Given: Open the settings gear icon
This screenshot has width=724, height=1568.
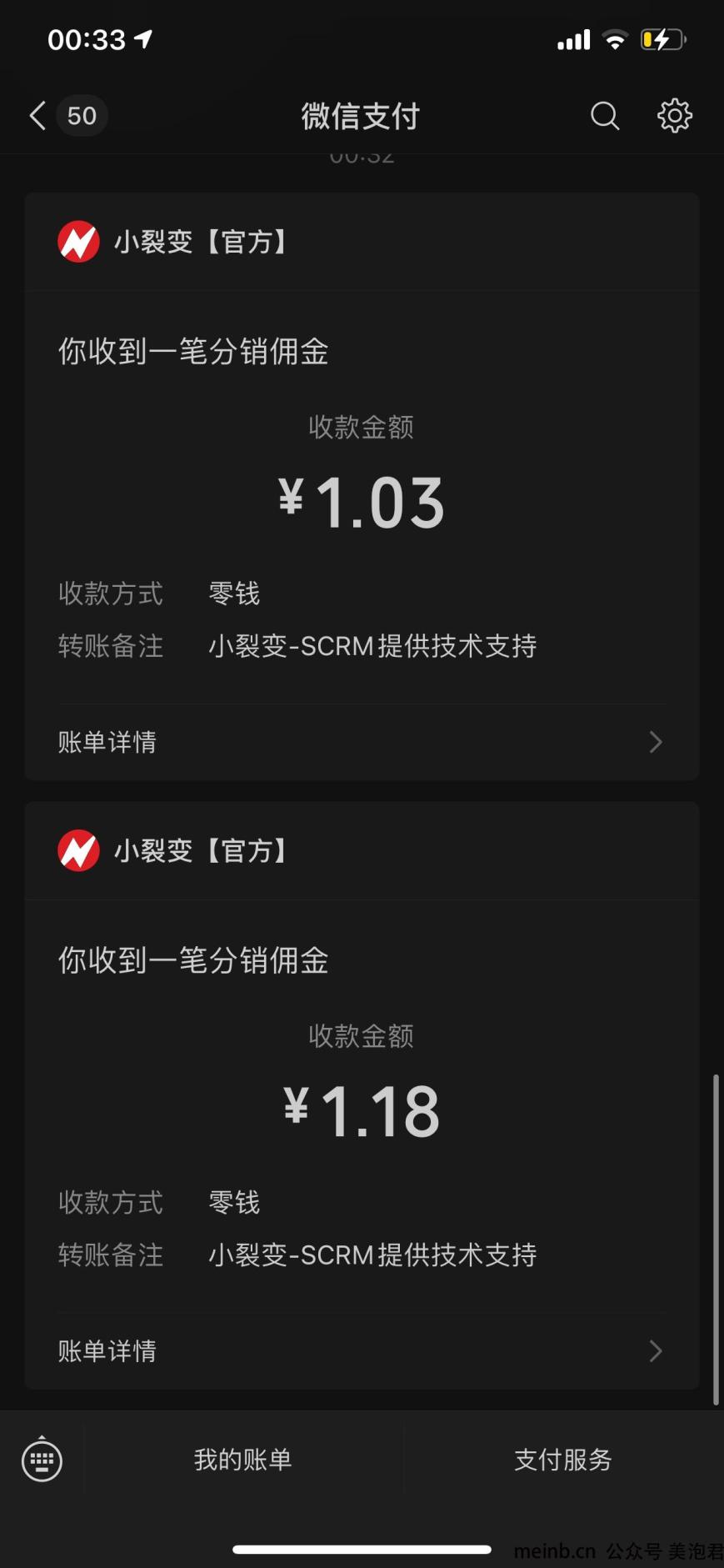Looking at the screenshot, I should (674, 116).
